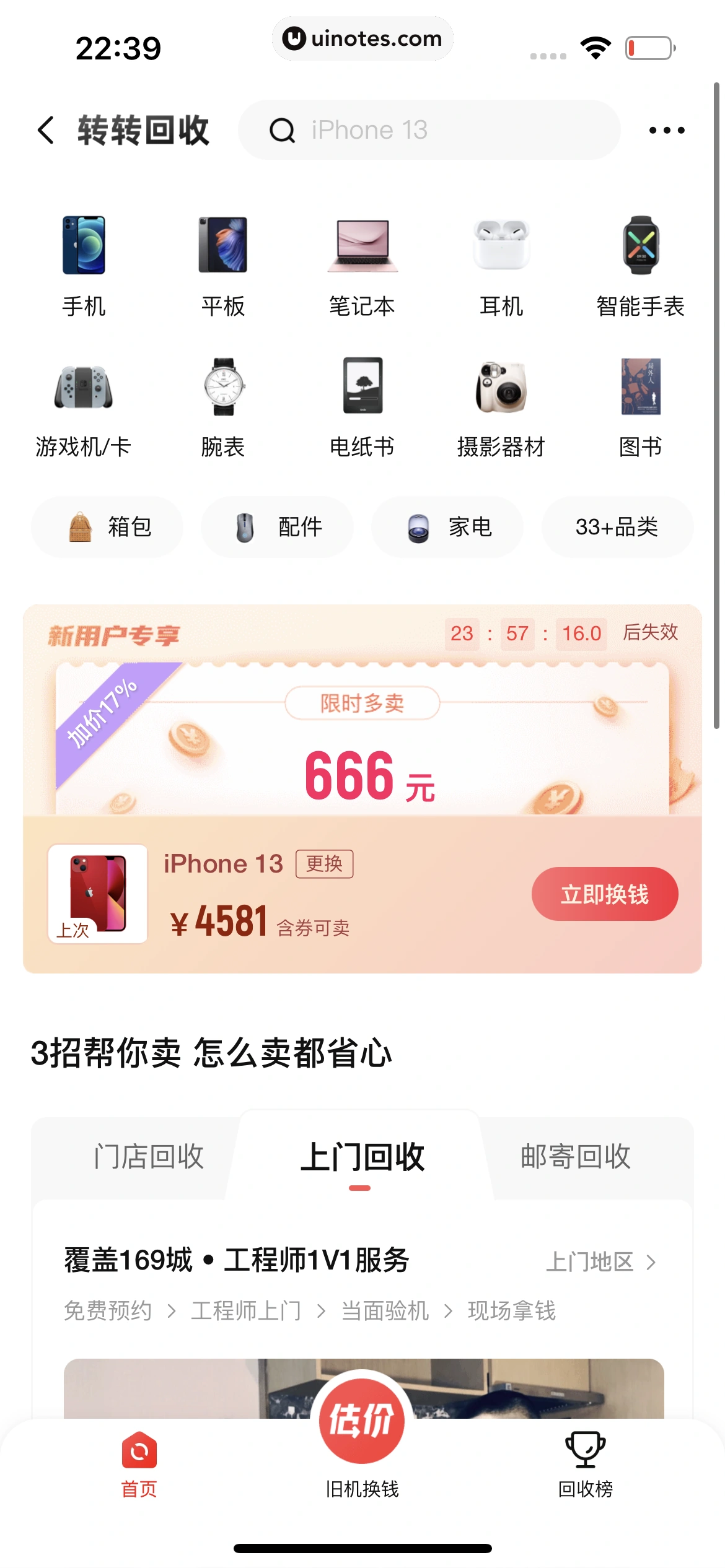Viewport: 725px width, 1568px height.
Task: Go to 回收榜 in the bottom navigation
Action: pyautogui.click(x=585, y=1468)
